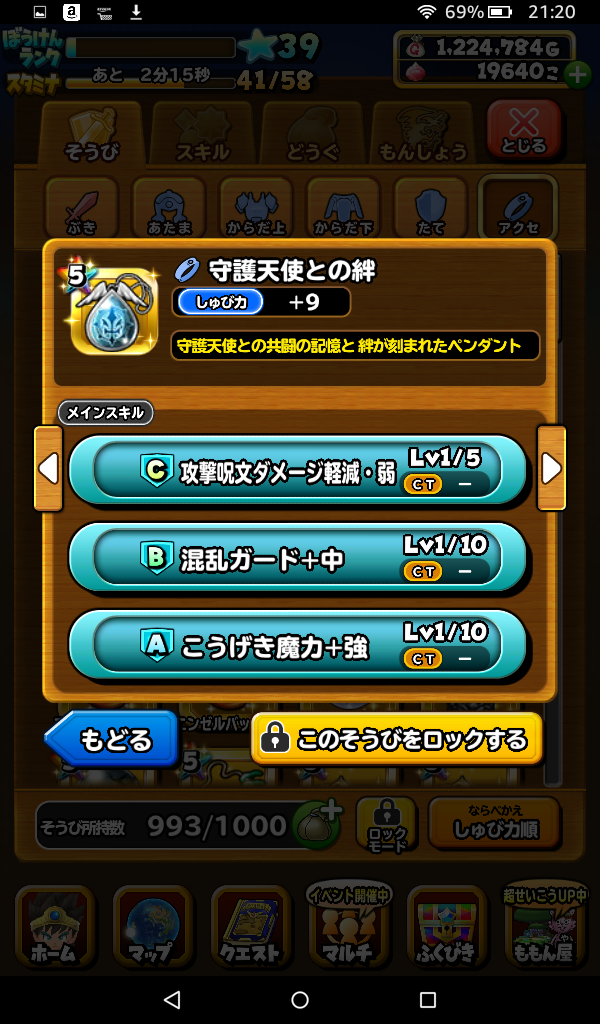Lock this equipment with このそうびをロックする
The width and height of the screenshot is (600, 1024).
[x=396, y=739]
